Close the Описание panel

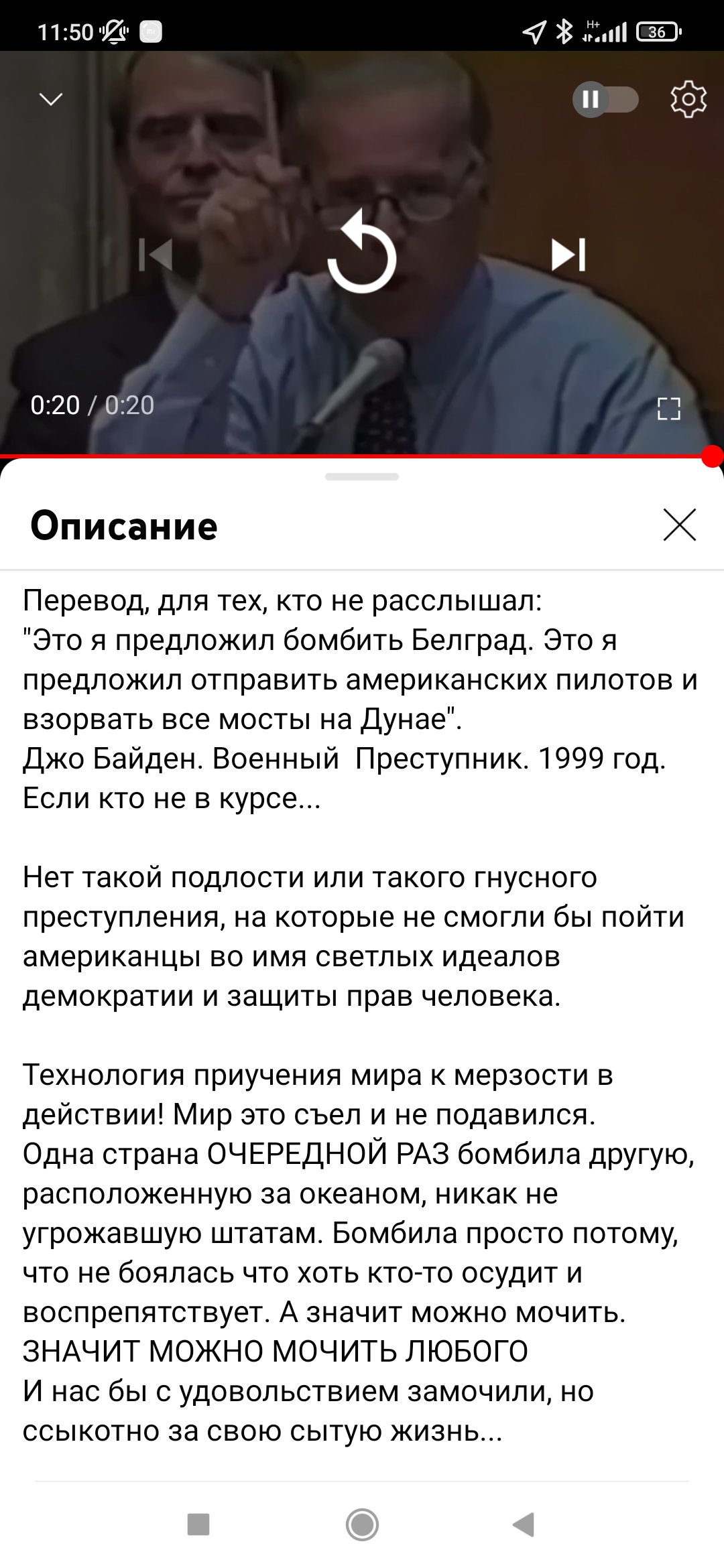(x=680, y=525)
